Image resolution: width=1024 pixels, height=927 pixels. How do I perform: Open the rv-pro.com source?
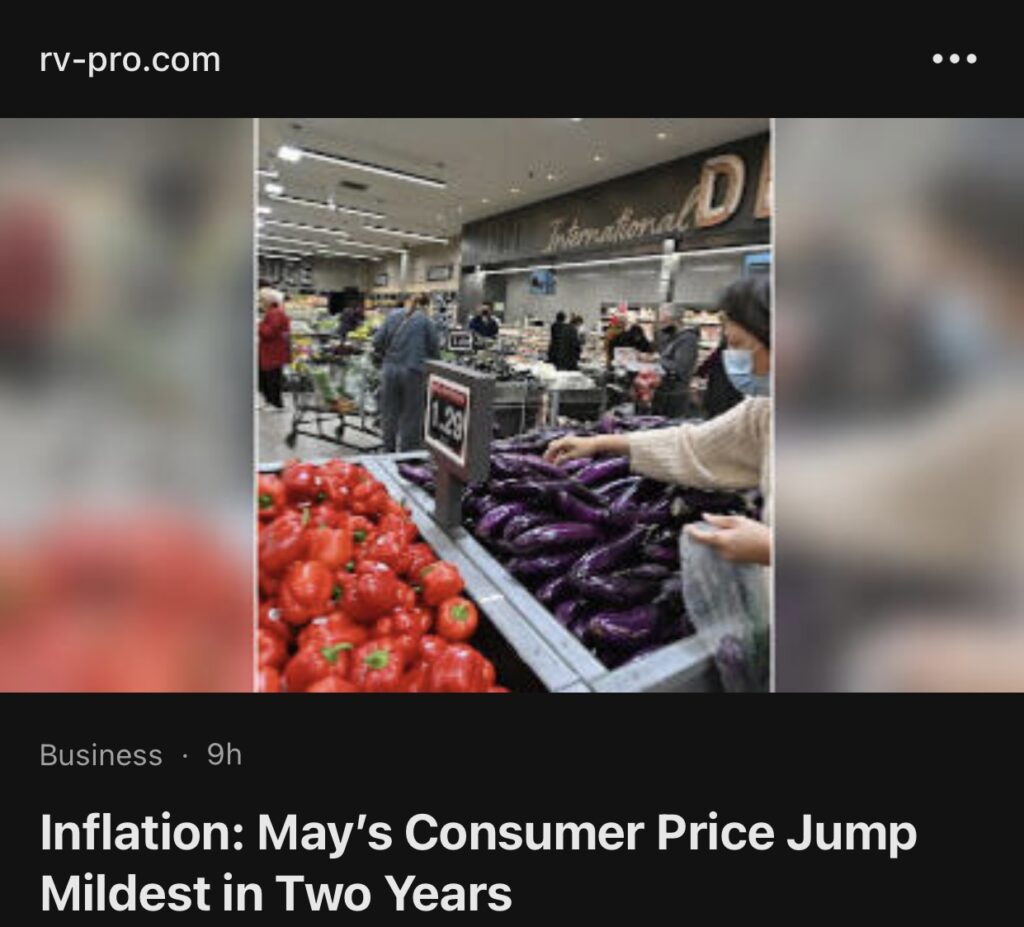tap(130, 60)
